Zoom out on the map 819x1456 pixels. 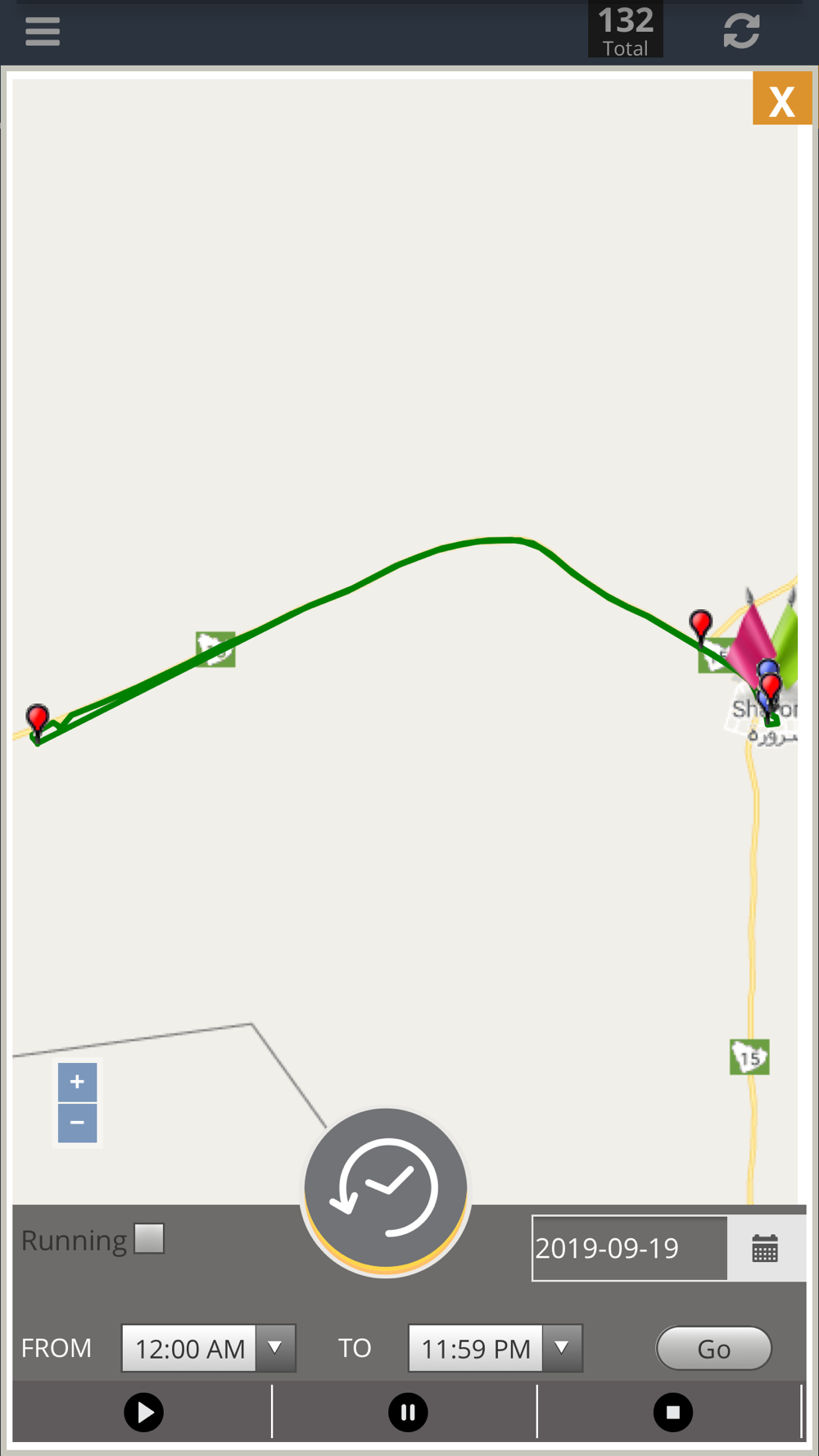(77, 1122)
